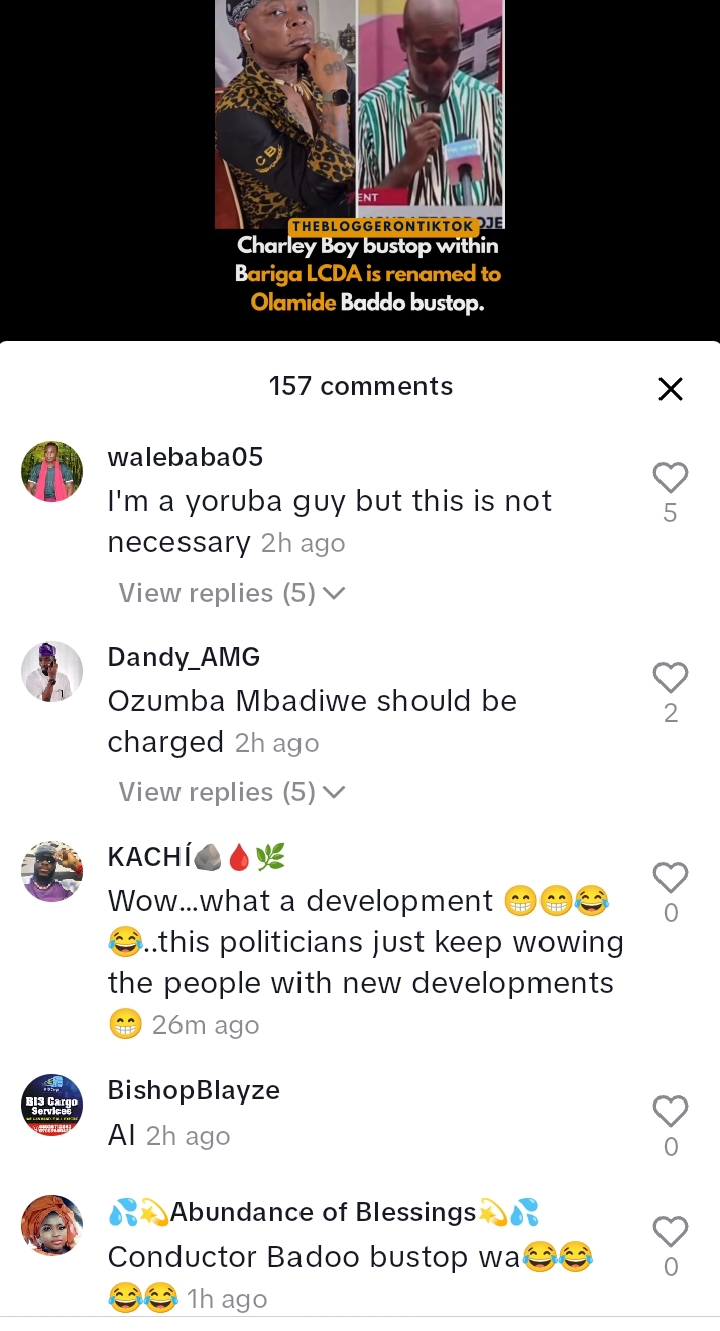Close the comments panel
This screenshot has height=1331, width=720.
(670, 389)
